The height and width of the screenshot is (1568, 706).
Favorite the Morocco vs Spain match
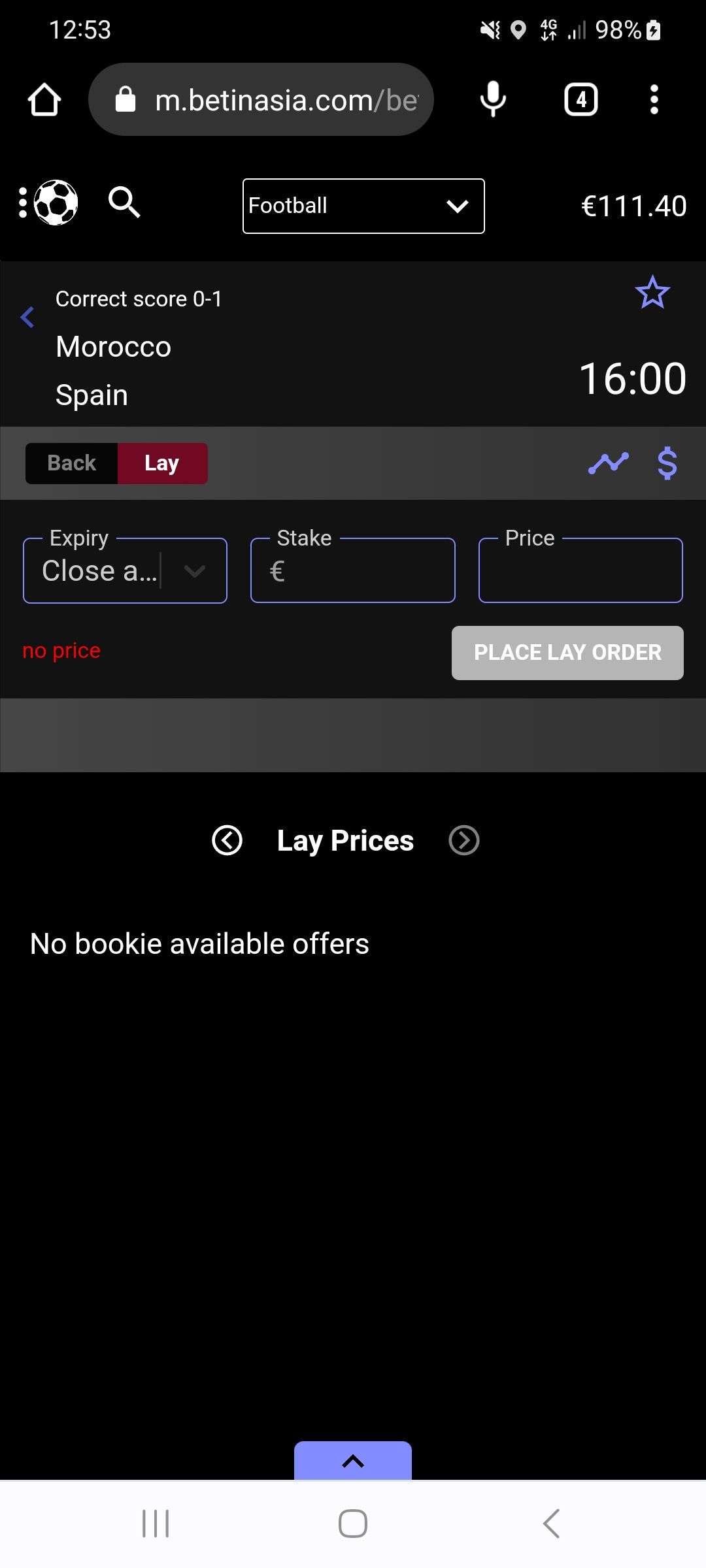click(652, 293)
